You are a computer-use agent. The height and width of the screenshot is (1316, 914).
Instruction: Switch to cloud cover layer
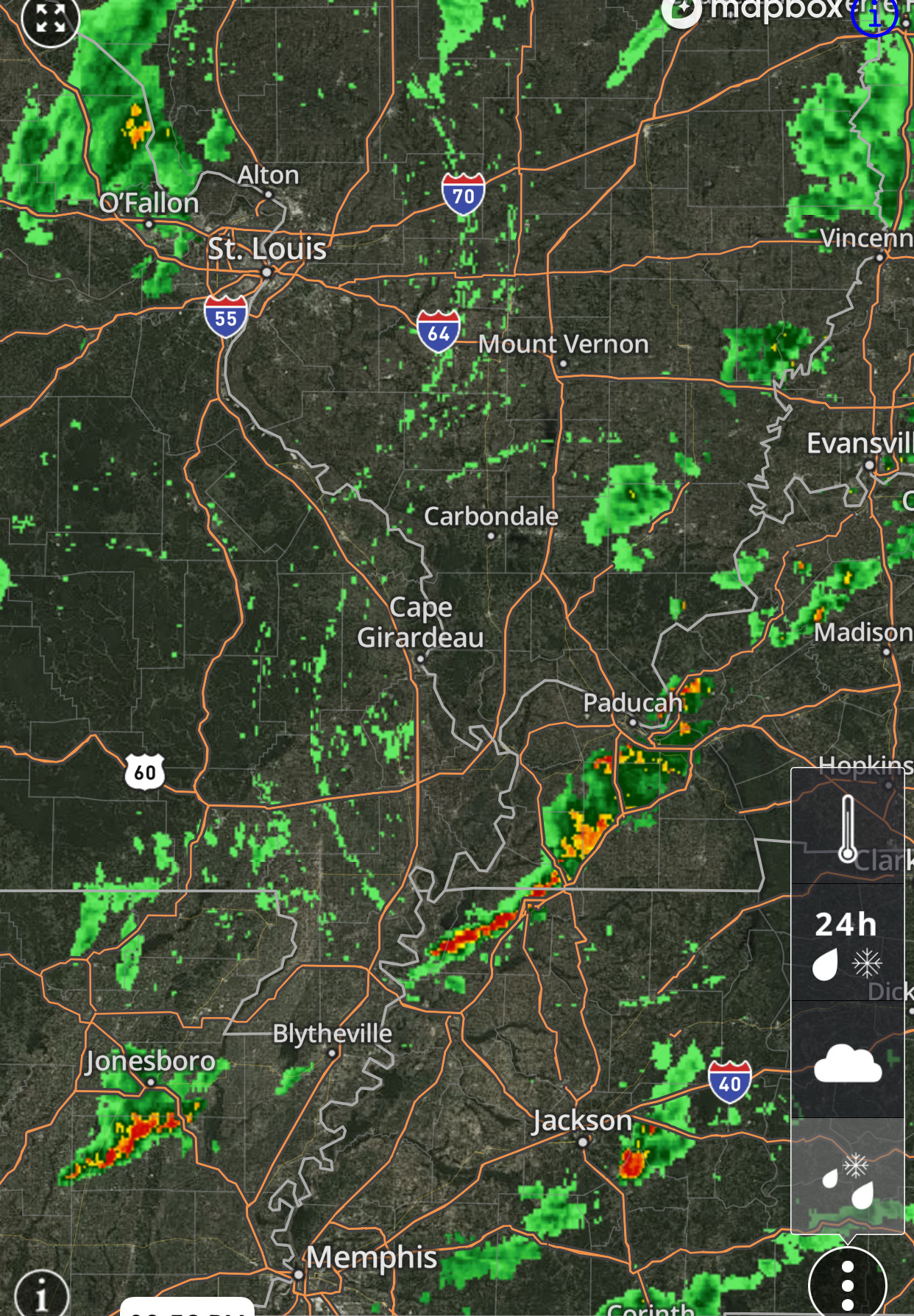pyautogui.click(x=848, y=1061)
